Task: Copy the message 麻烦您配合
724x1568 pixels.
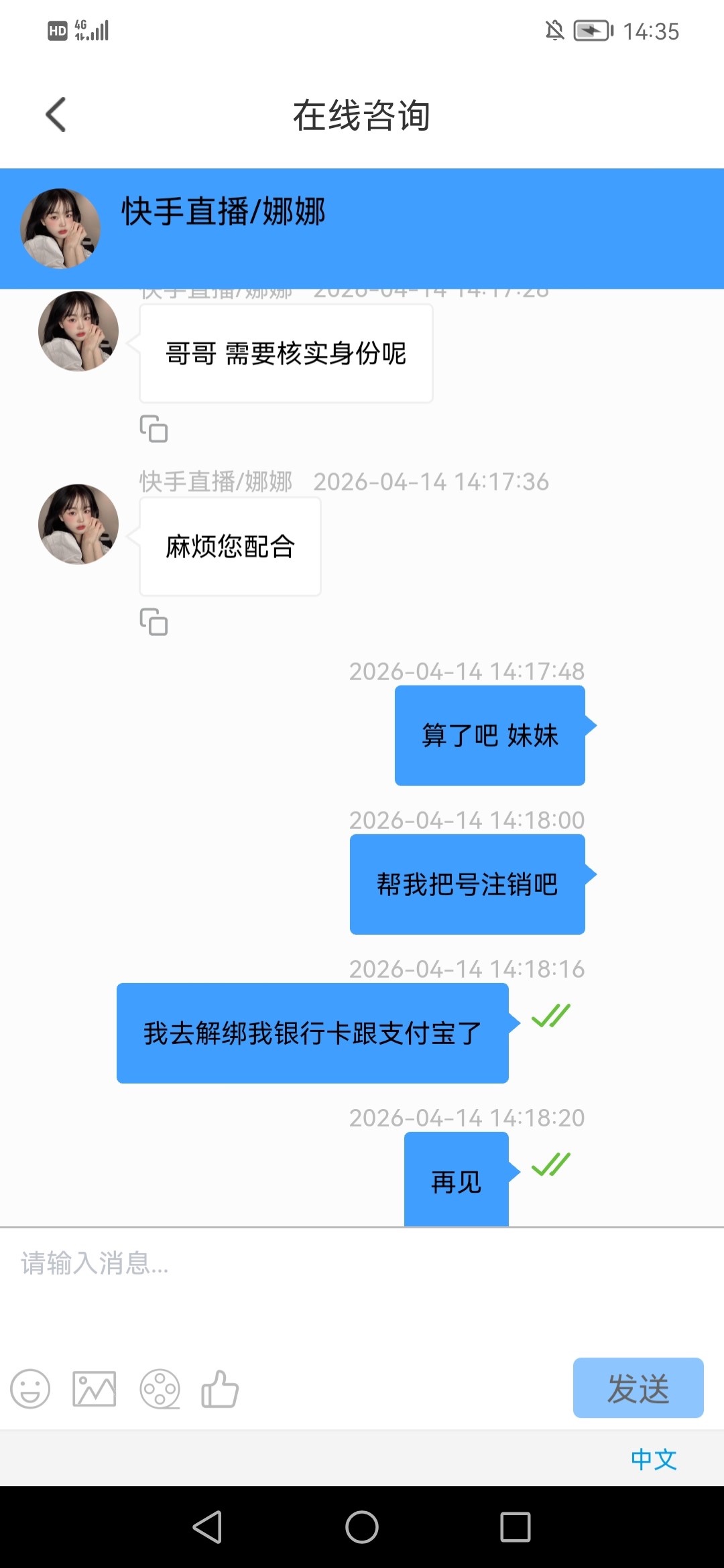Action: click(154, 622)
